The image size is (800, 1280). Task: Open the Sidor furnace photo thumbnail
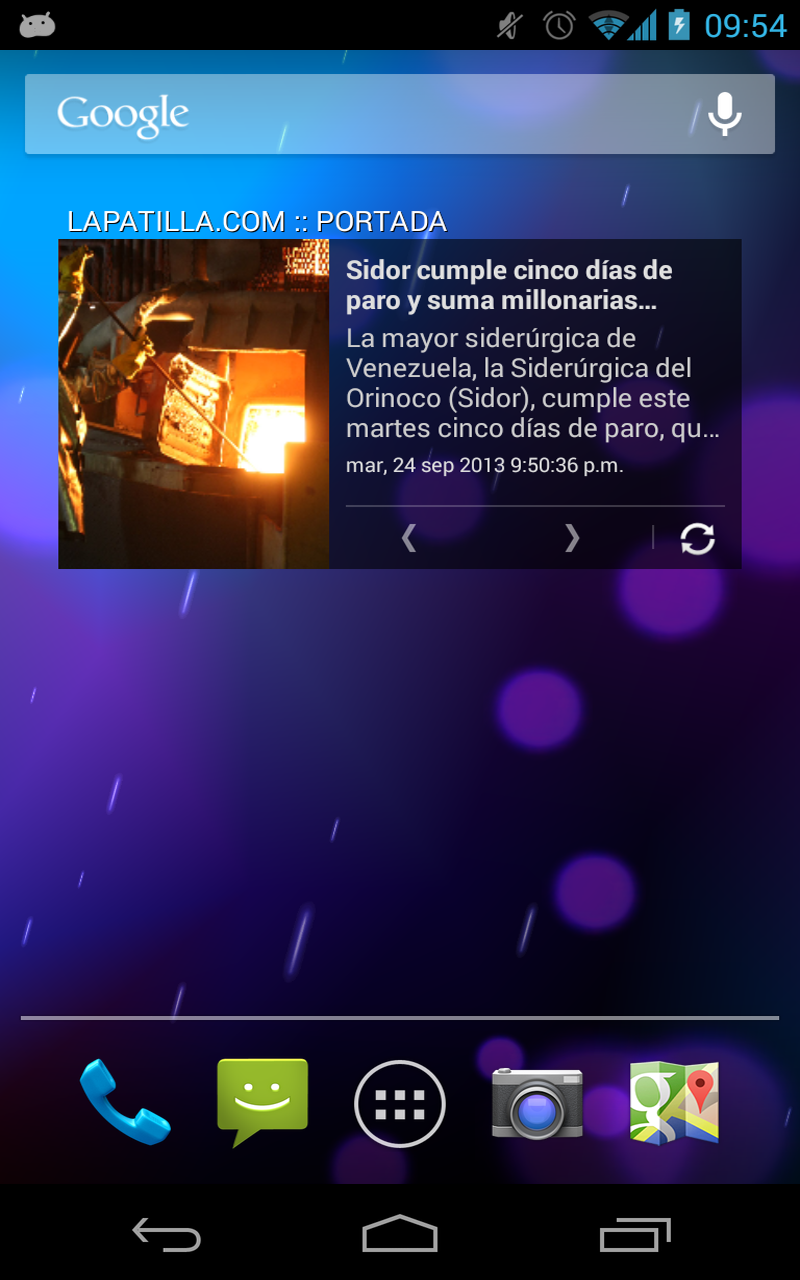click(x=194, y=404)
